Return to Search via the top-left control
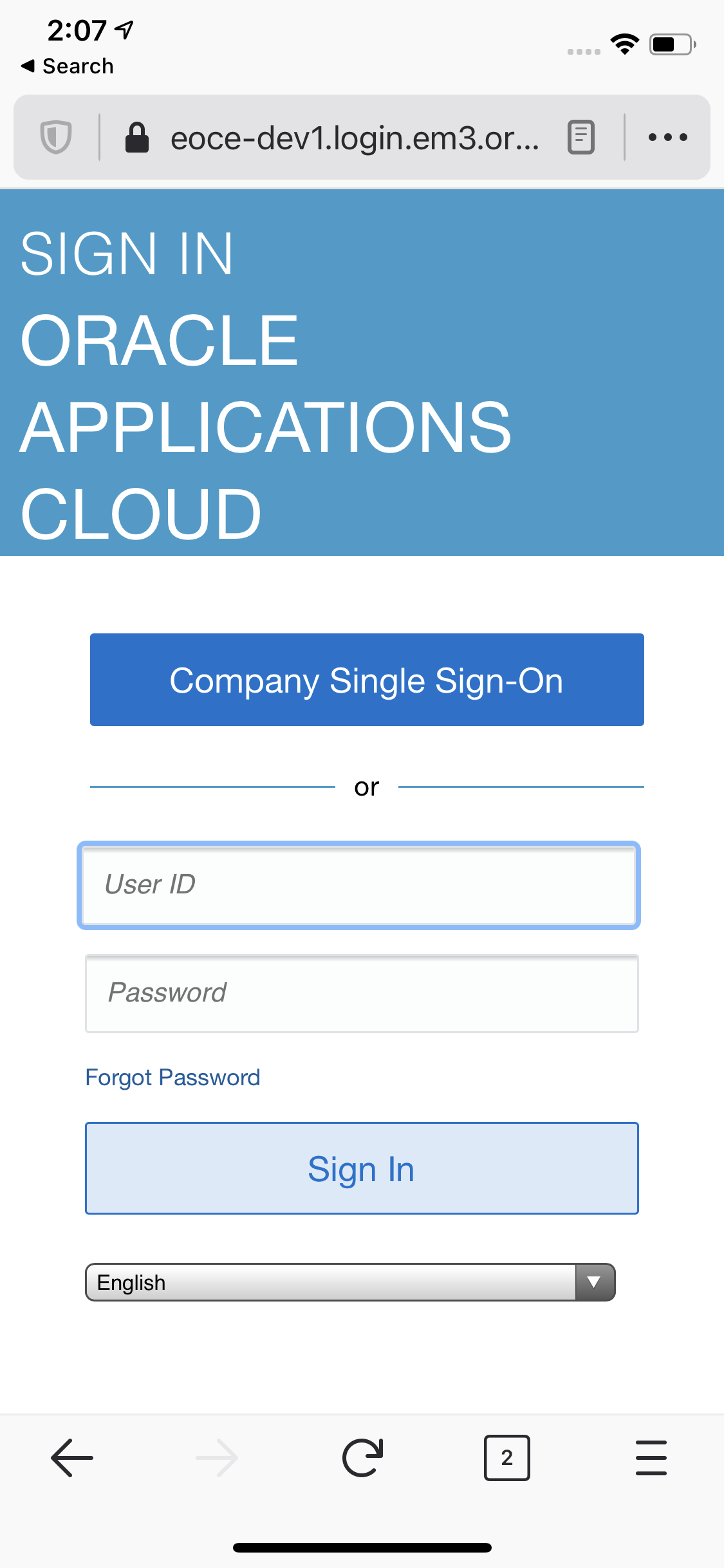This screenshot has height=1568, width=724. (x=67, y=65)
